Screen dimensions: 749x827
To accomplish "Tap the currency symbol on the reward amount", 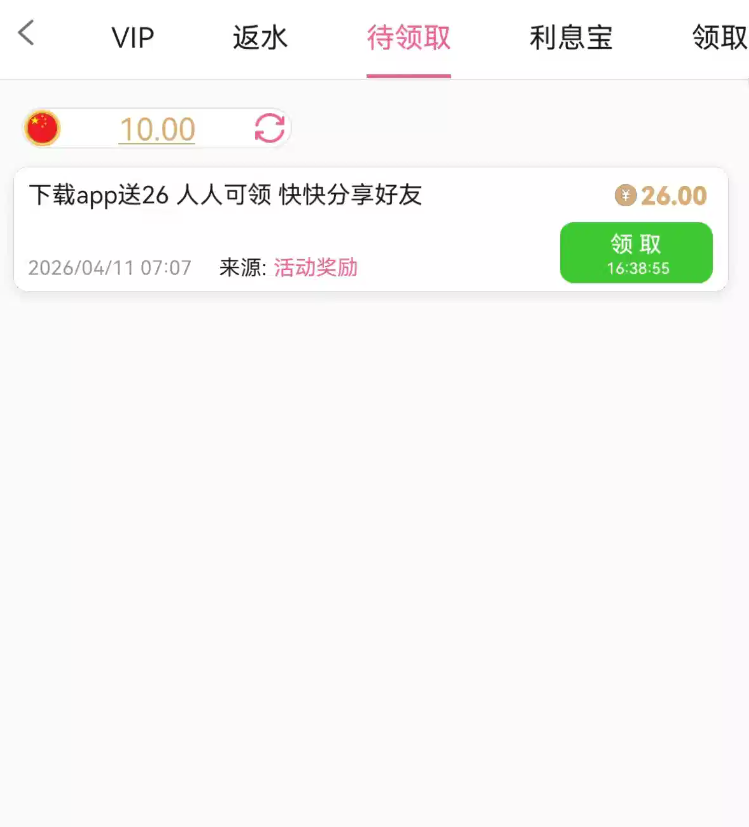I will [625, 196].
